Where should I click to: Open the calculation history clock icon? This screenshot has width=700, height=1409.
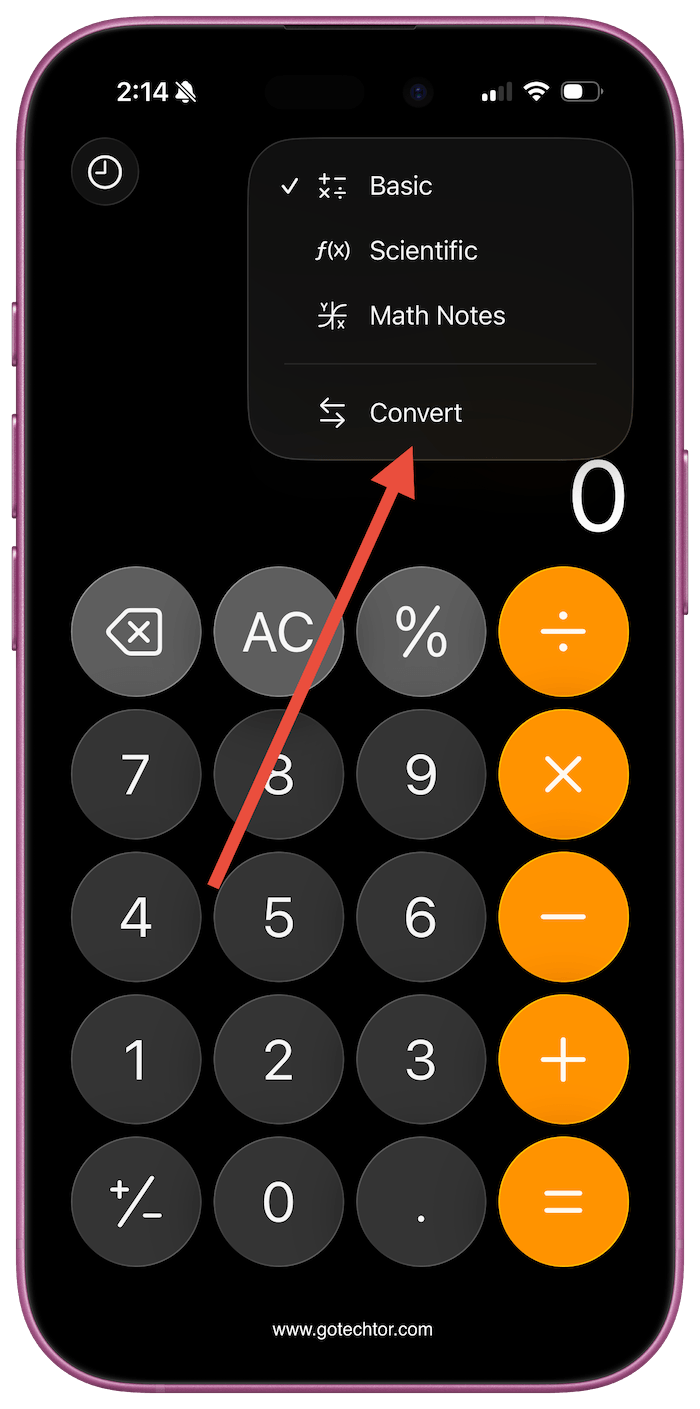pos(104,173)
